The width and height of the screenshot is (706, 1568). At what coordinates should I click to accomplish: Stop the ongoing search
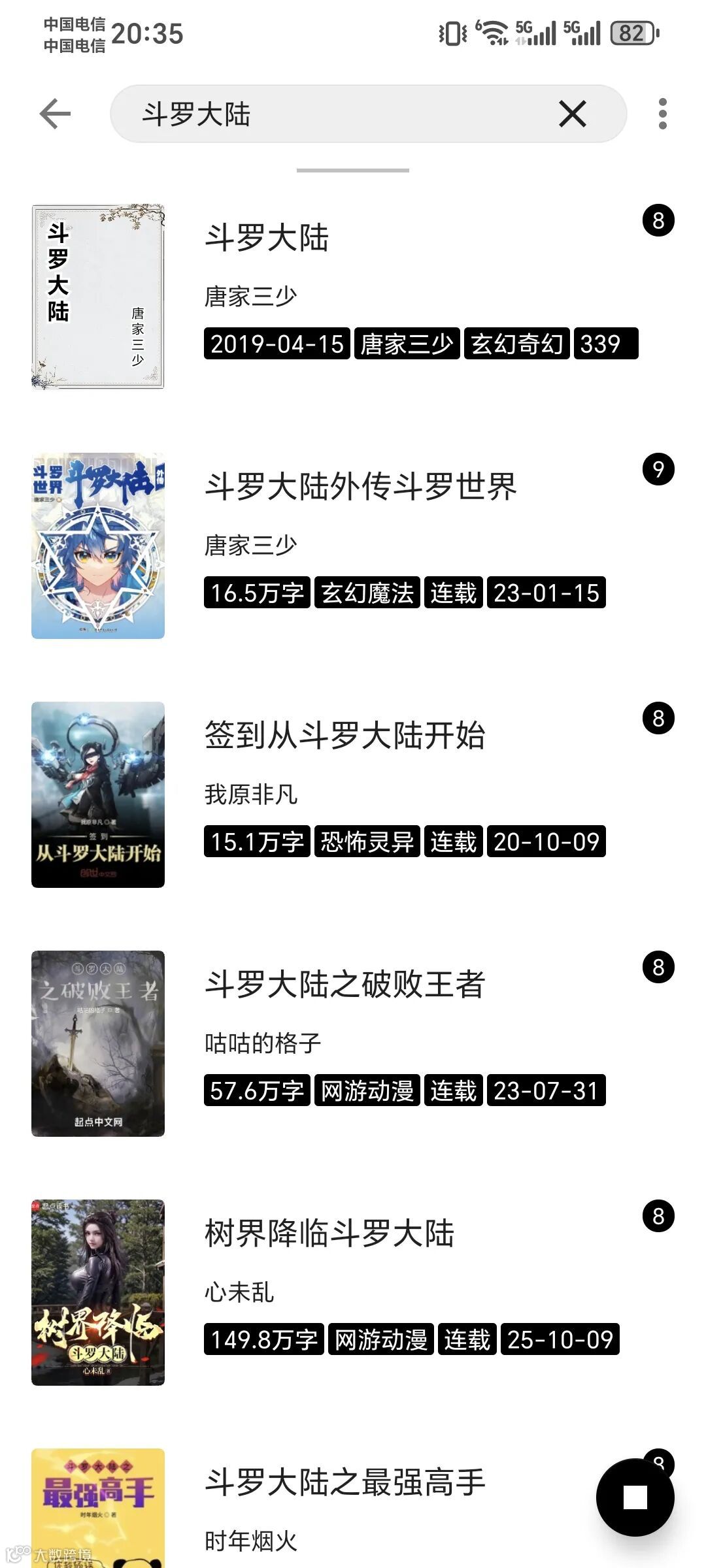[x=635, y=1497]
